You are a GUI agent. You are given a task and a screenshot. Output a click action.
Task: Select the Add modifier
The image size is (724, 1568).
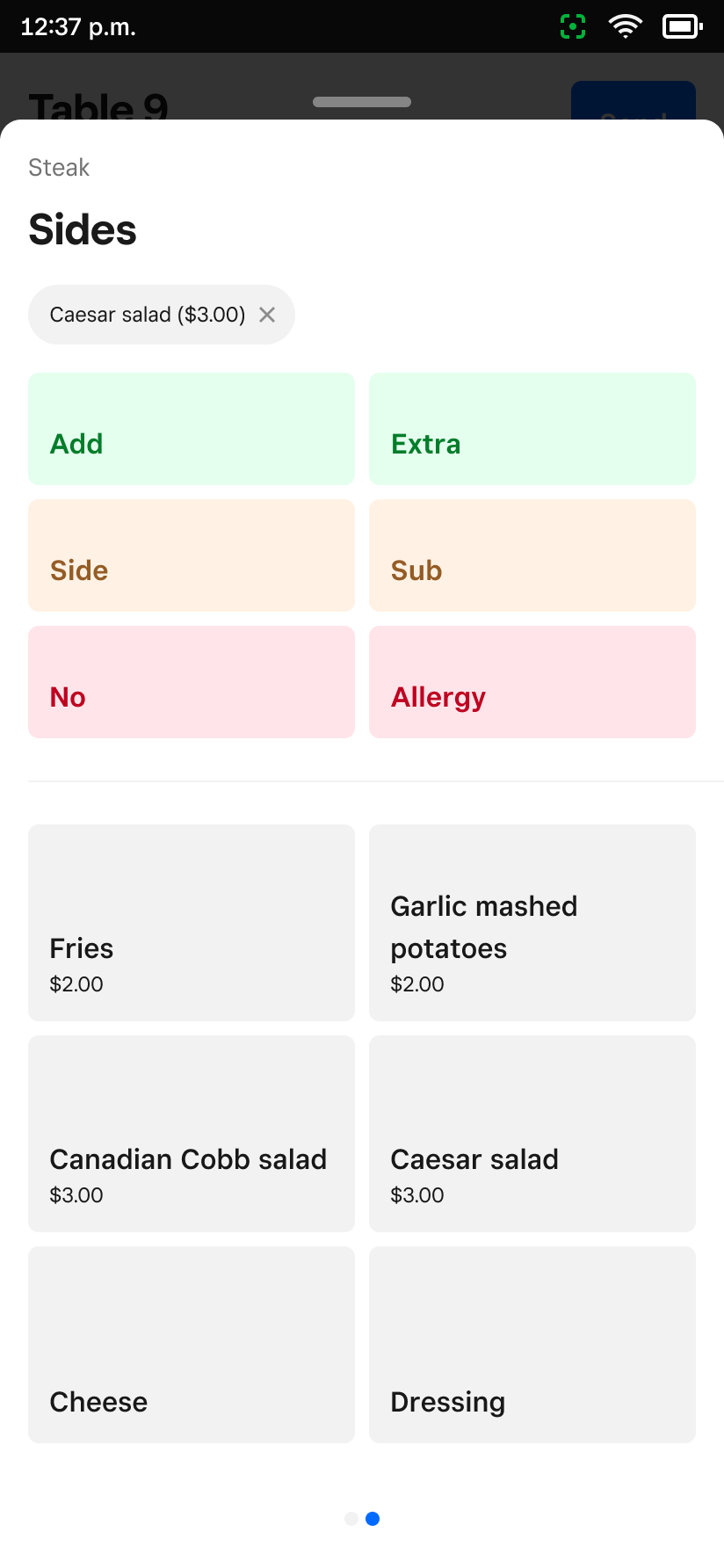click(192, 429)
